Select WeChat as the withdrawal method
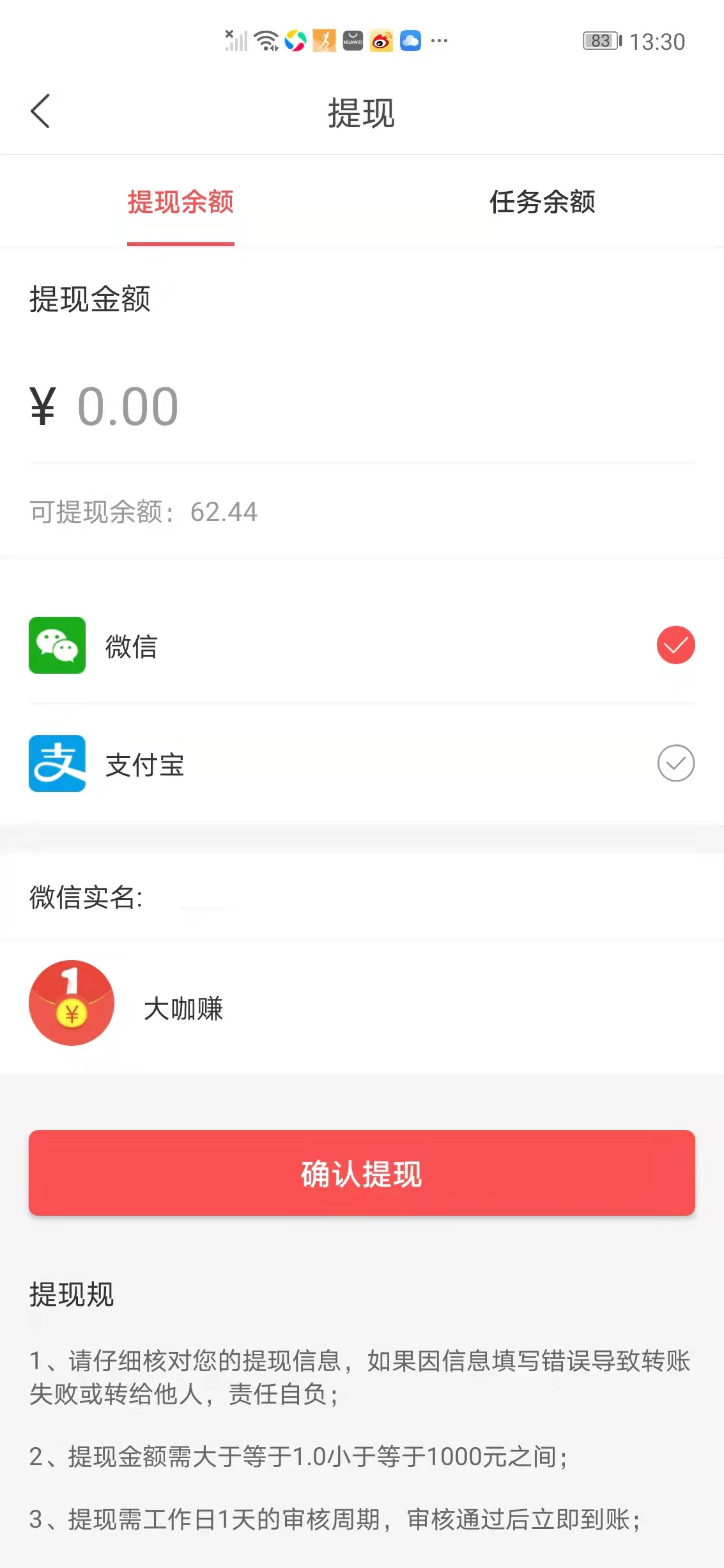 [x=675, y=645]
